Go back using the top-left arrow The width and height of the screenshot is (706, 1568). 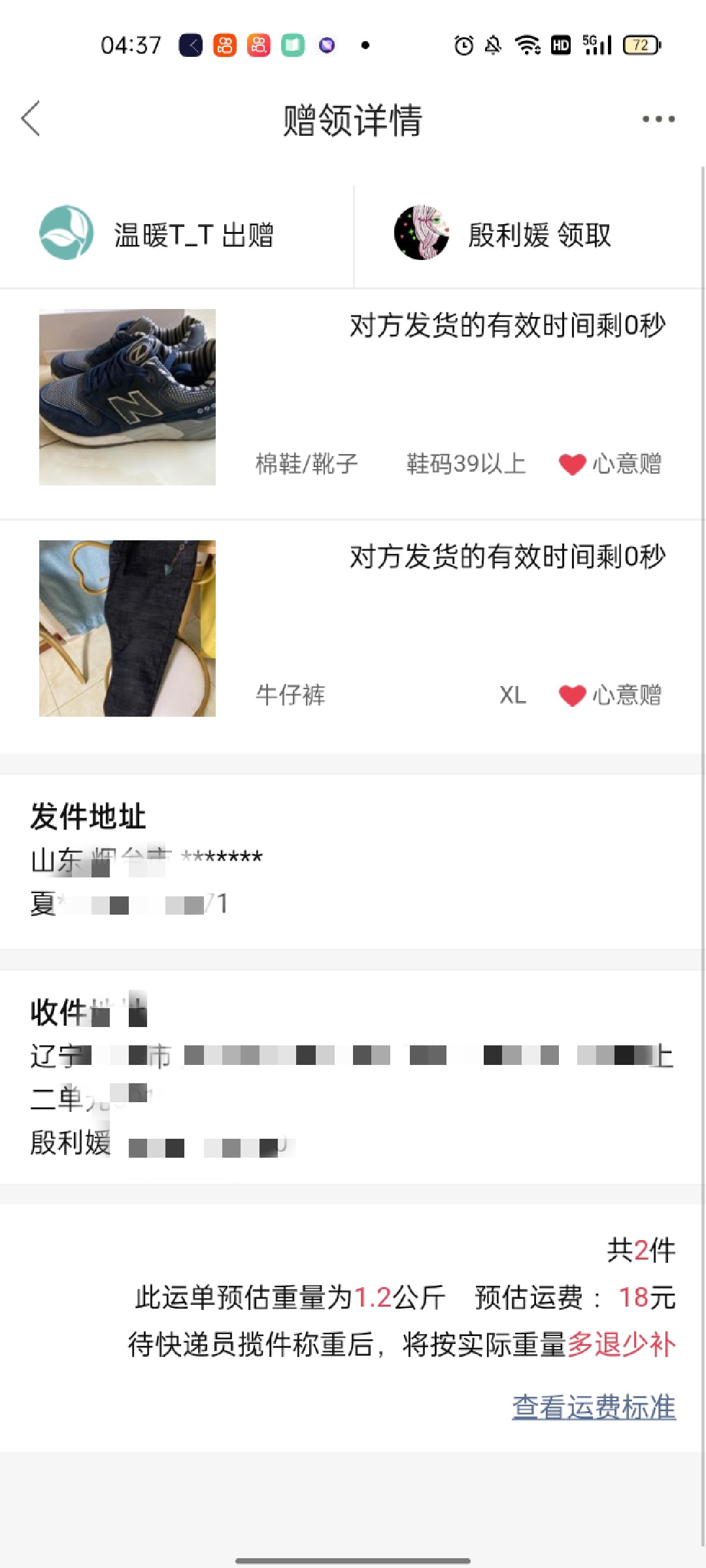(x=31, y=118)
